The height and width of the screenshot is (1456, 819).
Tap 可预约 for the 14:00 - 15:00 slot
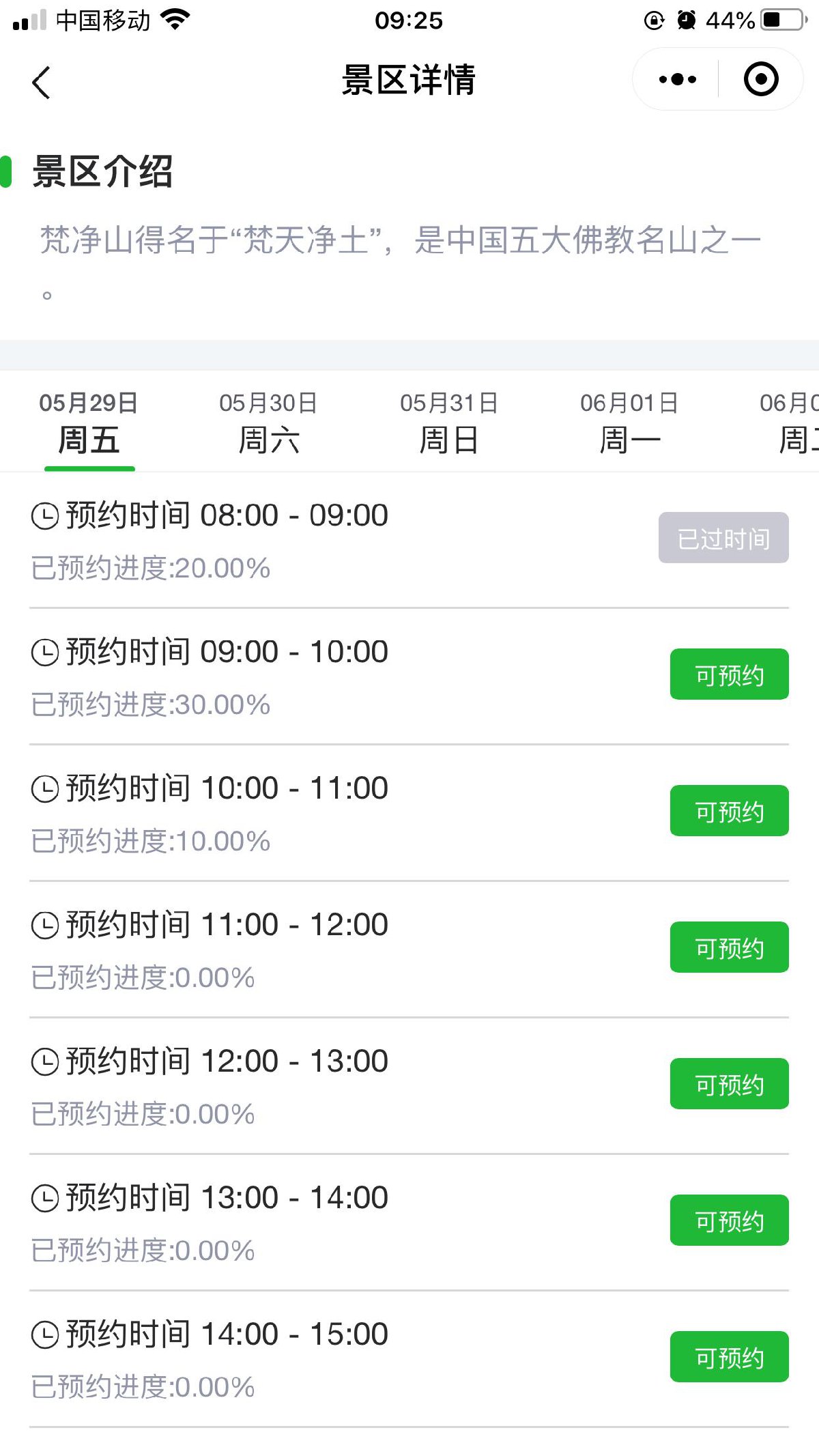729,1357
